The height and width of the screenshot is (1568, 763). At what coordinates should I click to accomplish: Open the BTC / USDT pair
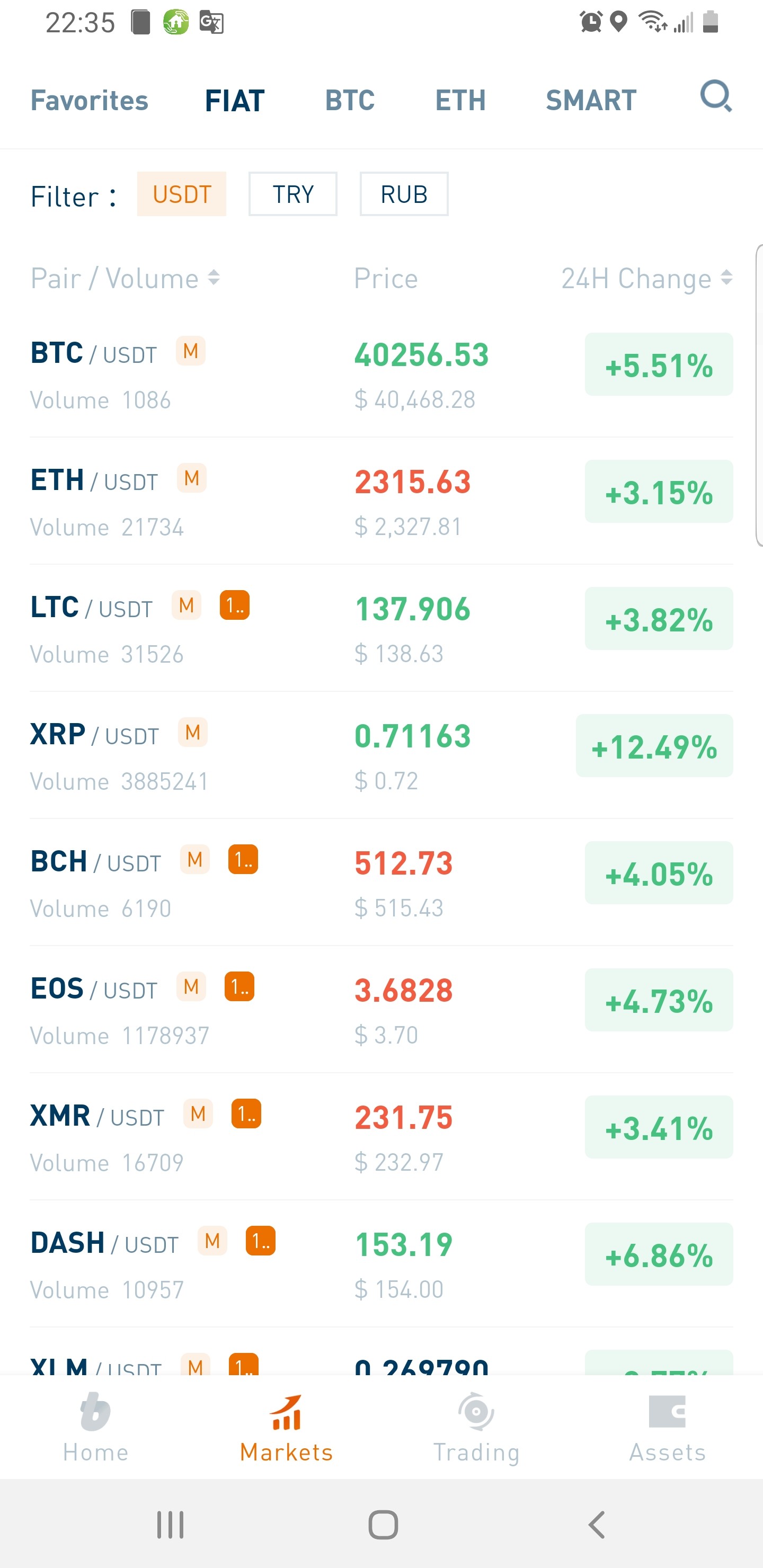[x=381, y=374]
